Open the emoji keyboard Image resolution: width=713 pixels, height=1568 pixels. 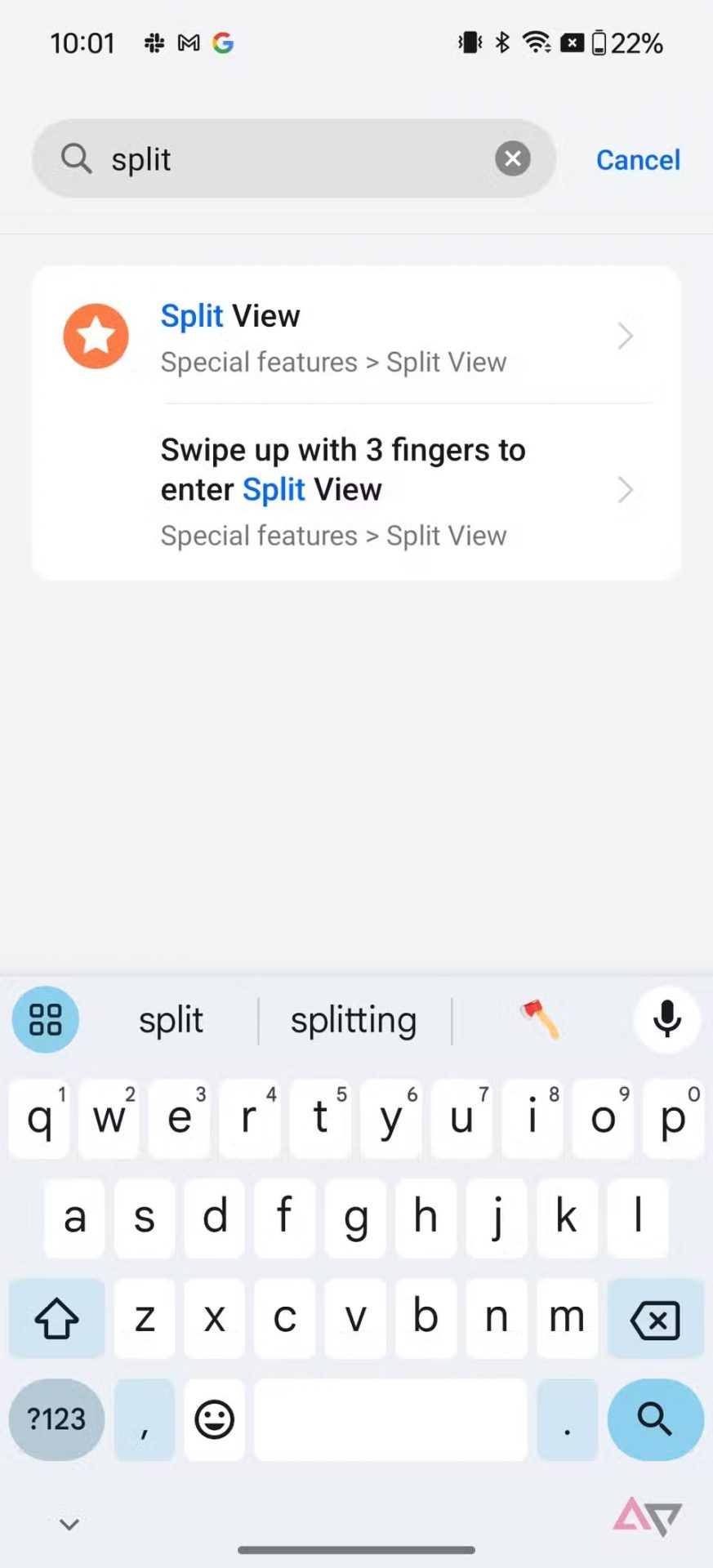click(214, 1419)
